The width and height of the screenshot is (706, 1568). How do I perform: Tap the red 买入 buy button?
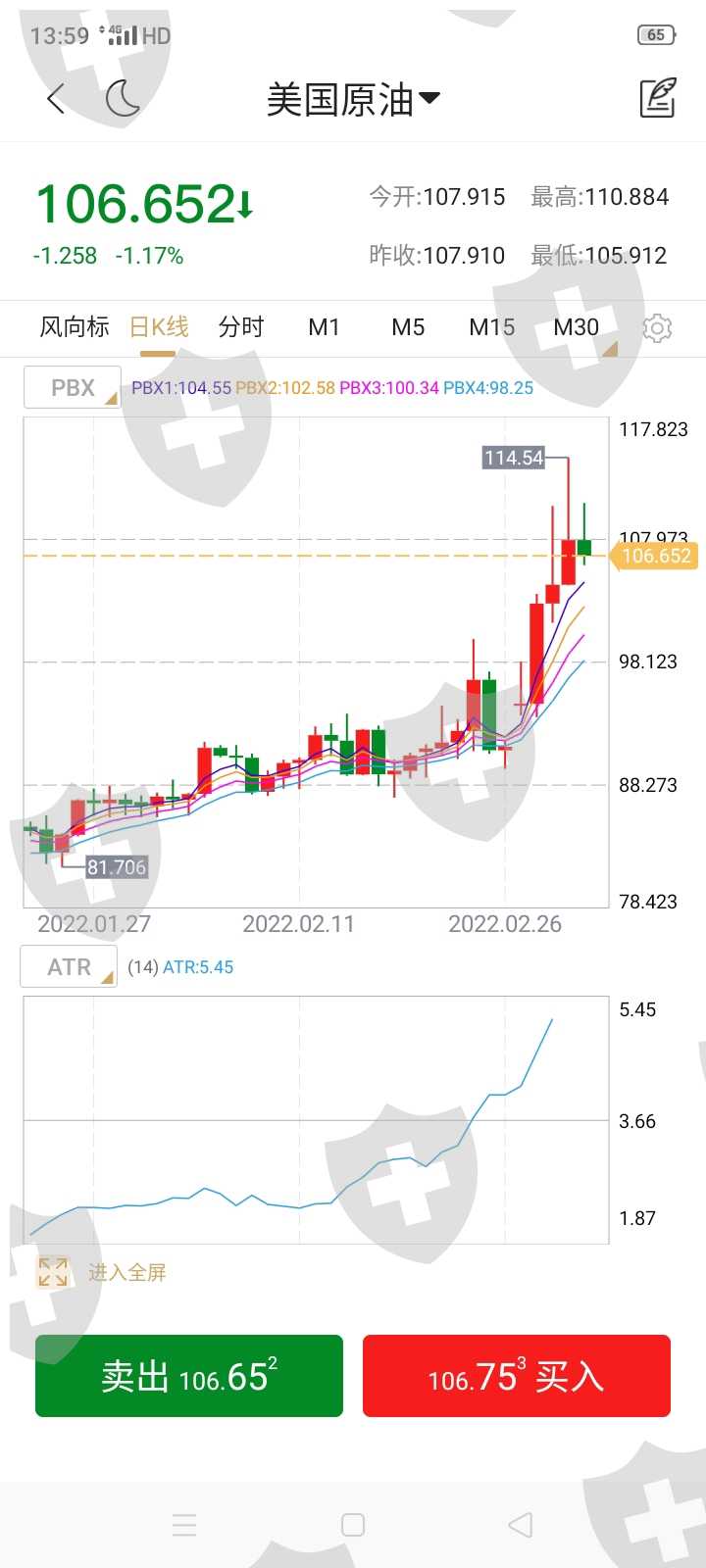517,1376
